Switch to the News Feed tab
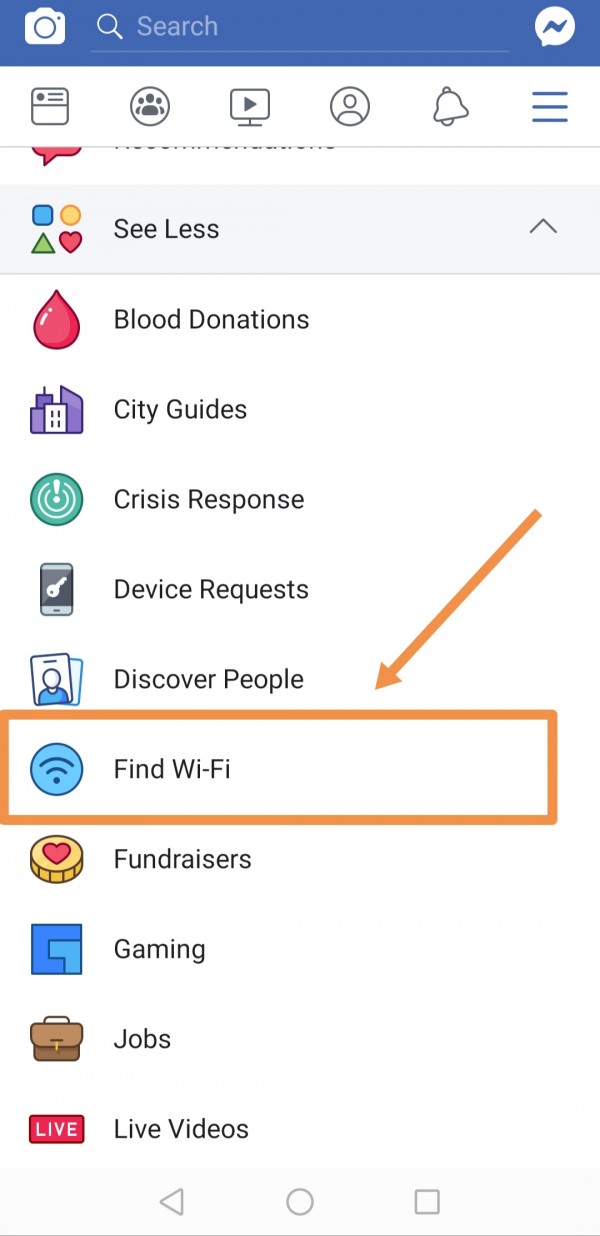 (49, 106)
